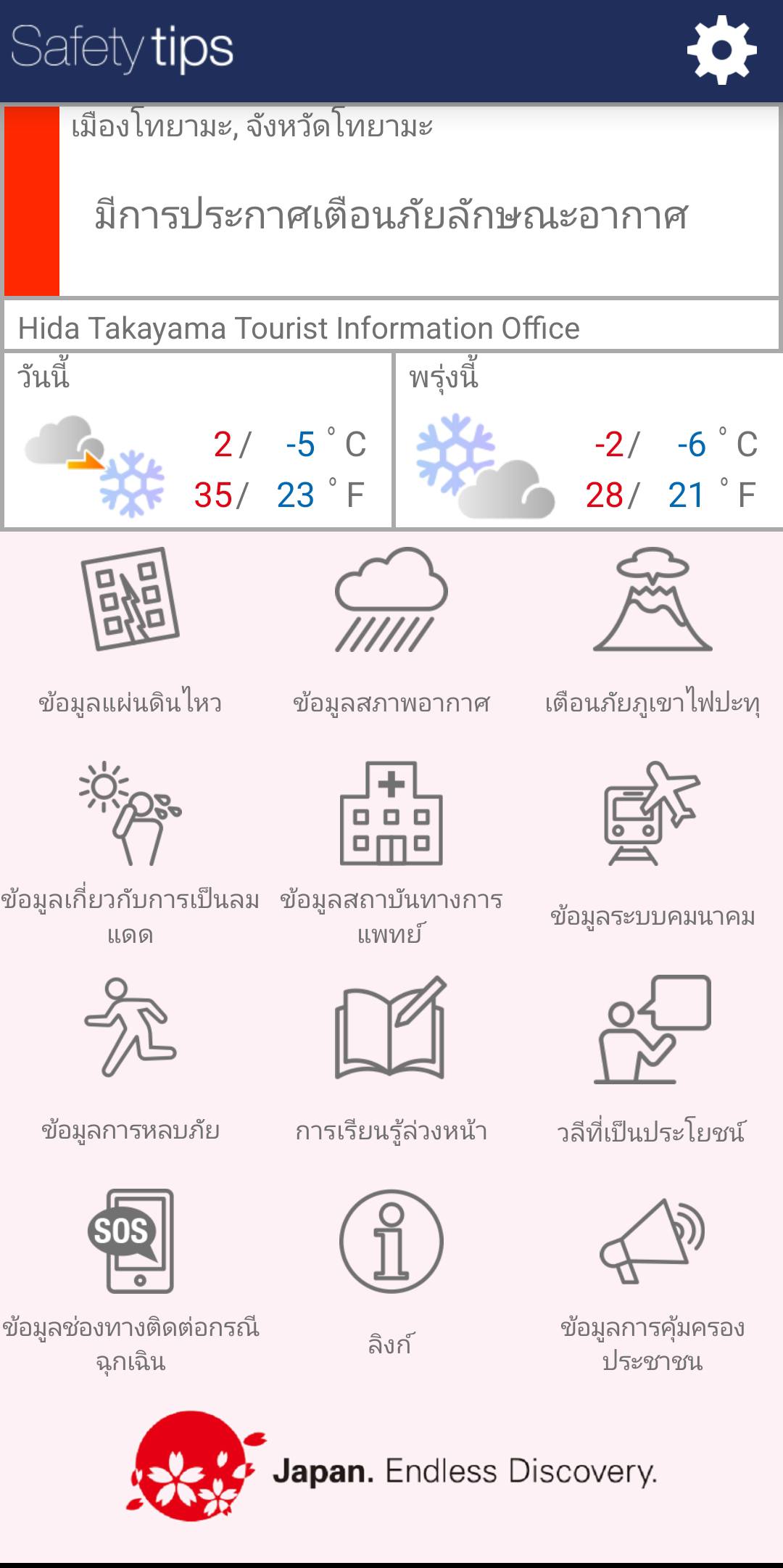783x1568 pixels.
Task: View tomorrow's weather forecast card
Action: (x=587, y=441)
